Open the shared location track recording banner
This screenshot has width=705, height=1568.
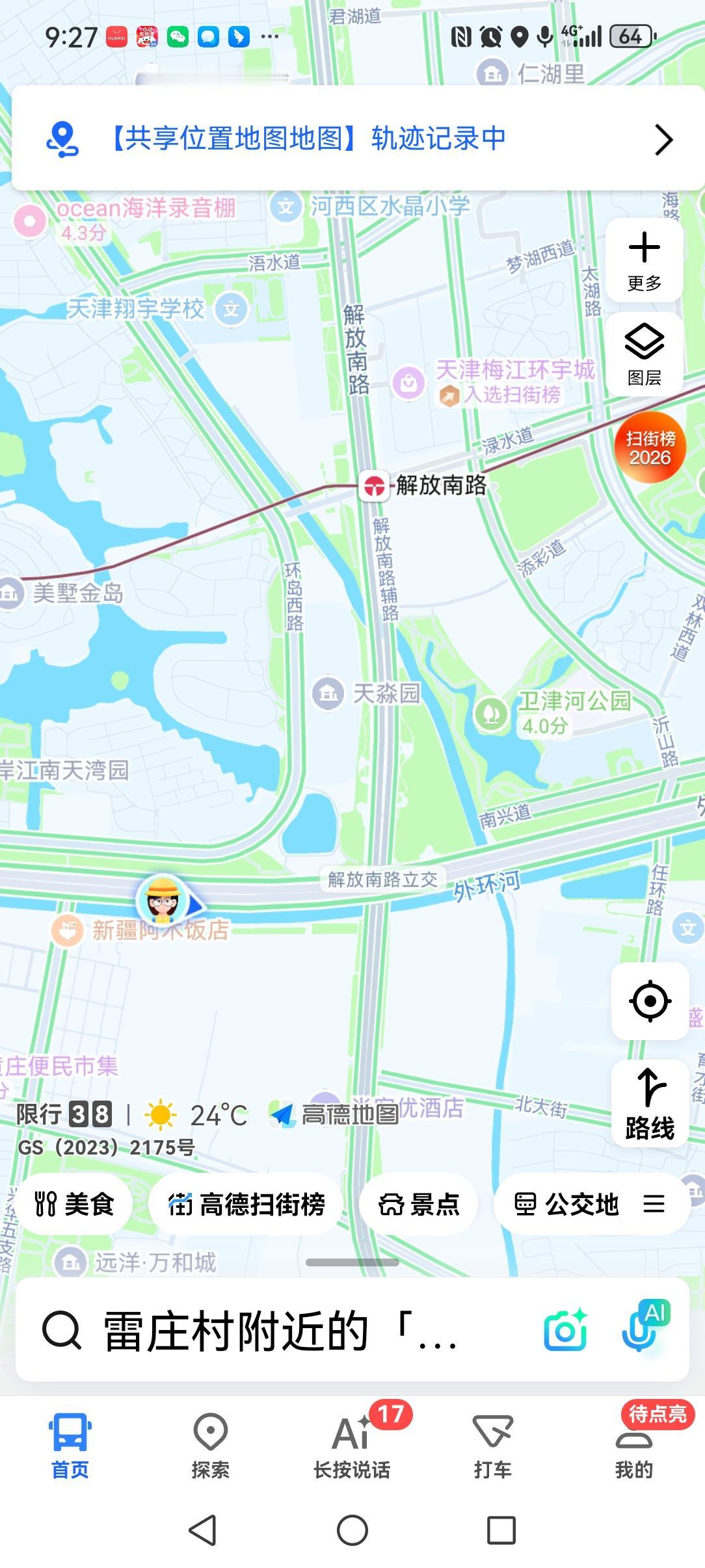click(x=350, y=138)
